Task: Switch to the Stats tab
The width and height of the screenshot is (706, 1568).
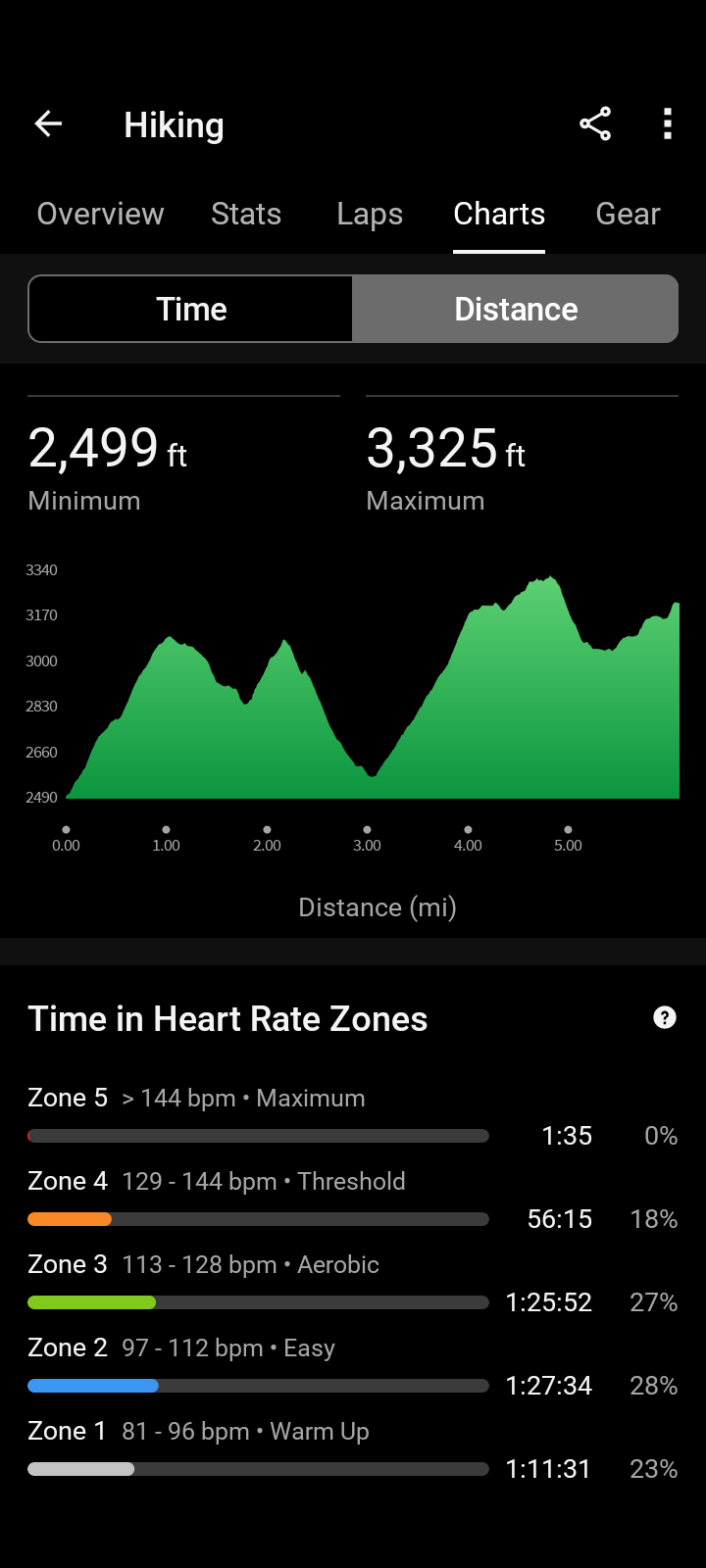Action: point(246,214)
